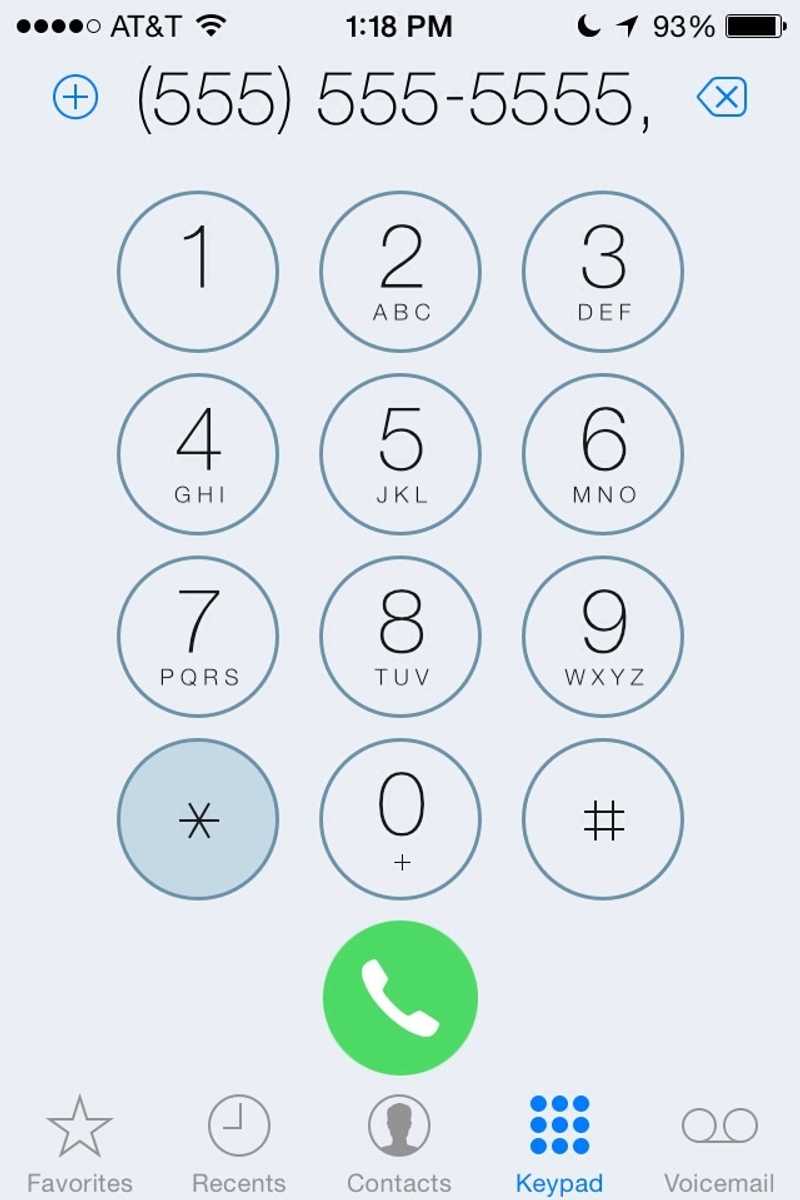
Task: Add the number to contacts with plus icon
Action: point(75,98)
